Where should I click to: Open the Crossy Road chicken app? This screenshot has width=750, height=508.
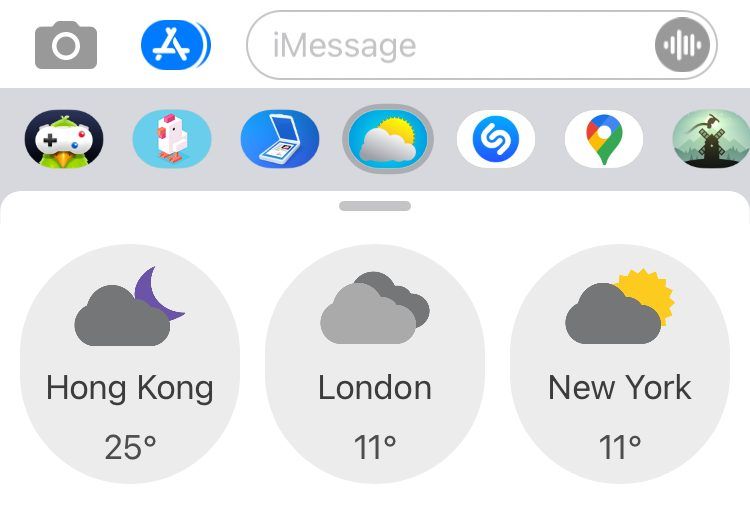point(172,140)
